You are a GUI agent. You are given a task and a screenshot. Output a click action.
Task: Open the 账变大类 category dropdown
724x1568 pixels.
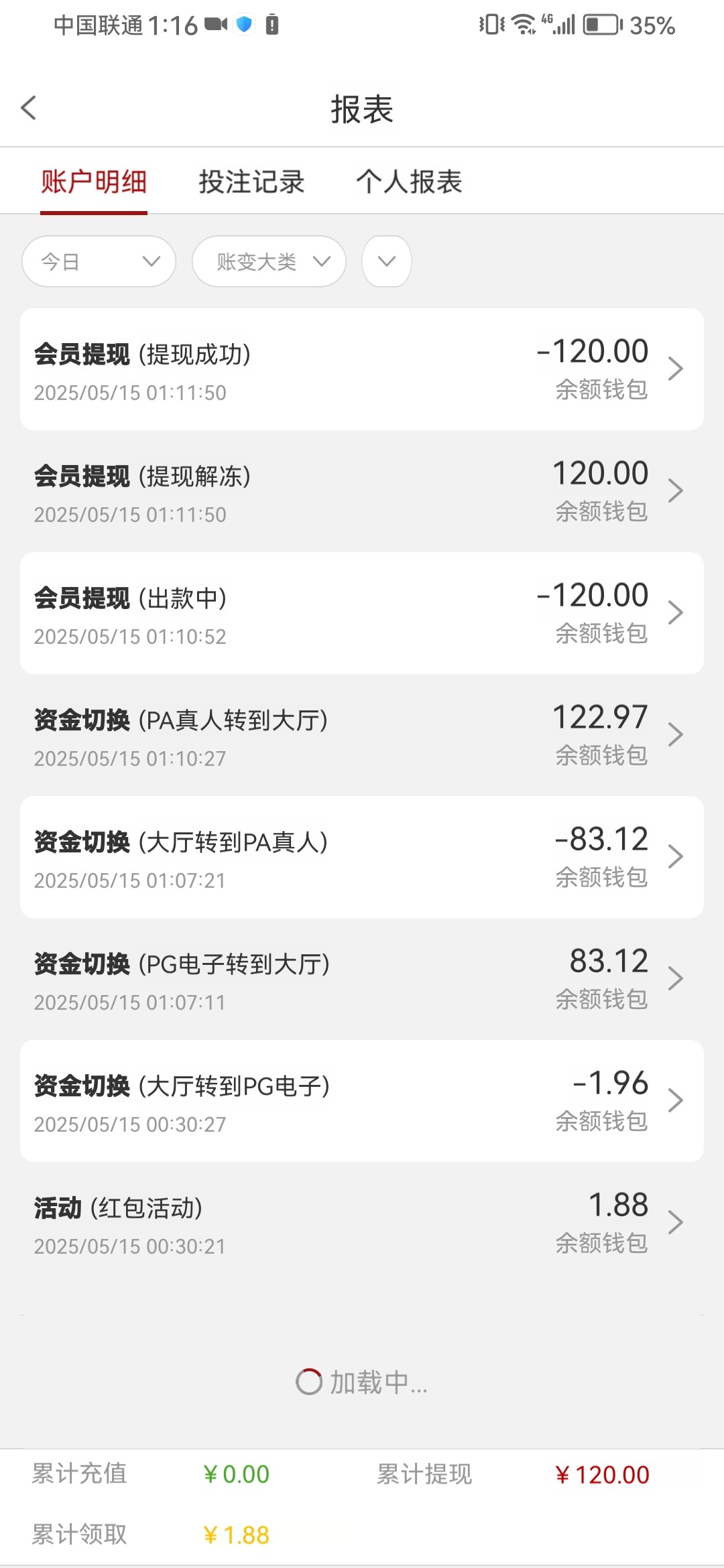pyautogui.click(x=269, y=261)
